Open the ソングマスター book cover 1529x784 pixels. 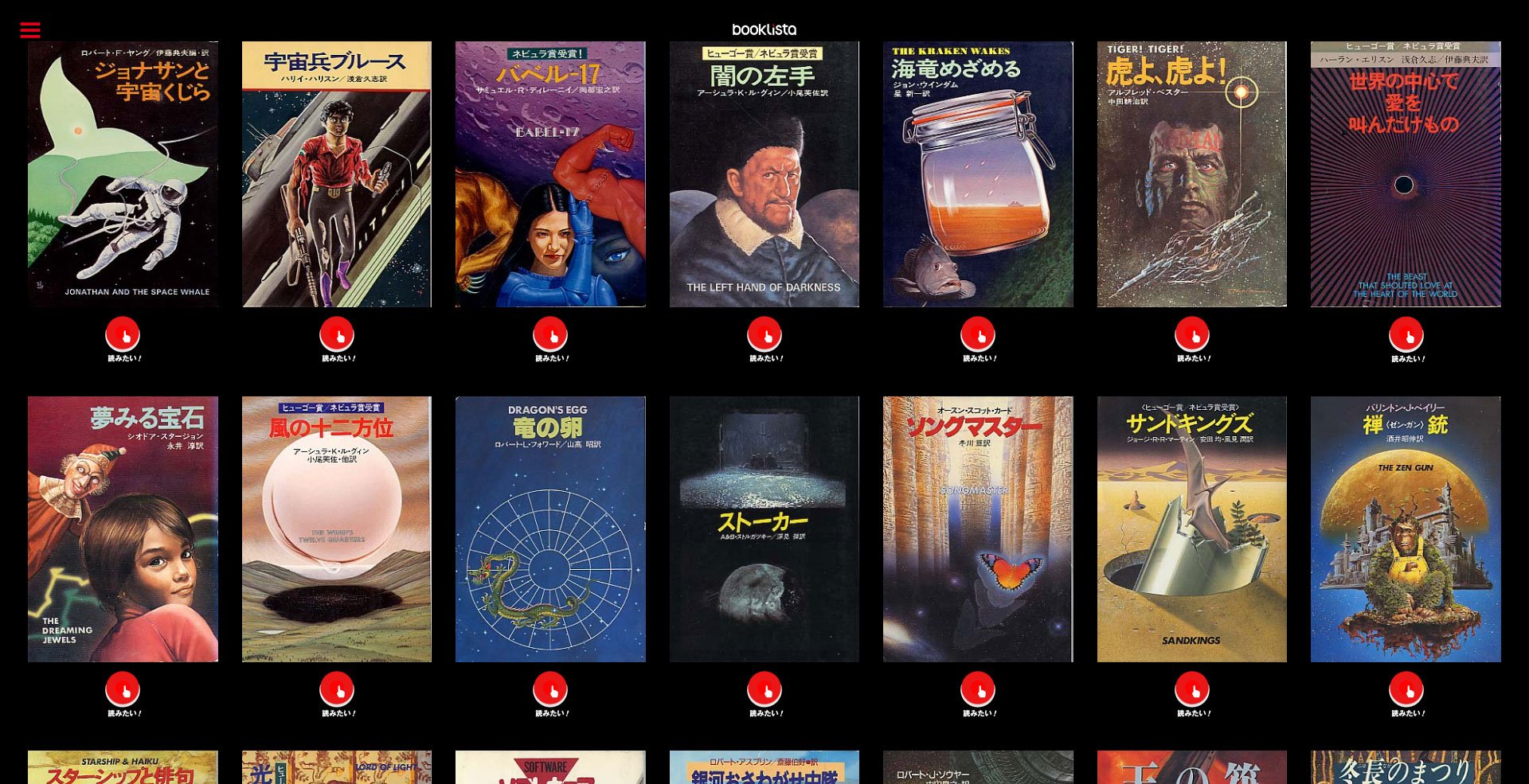(978, 529)
